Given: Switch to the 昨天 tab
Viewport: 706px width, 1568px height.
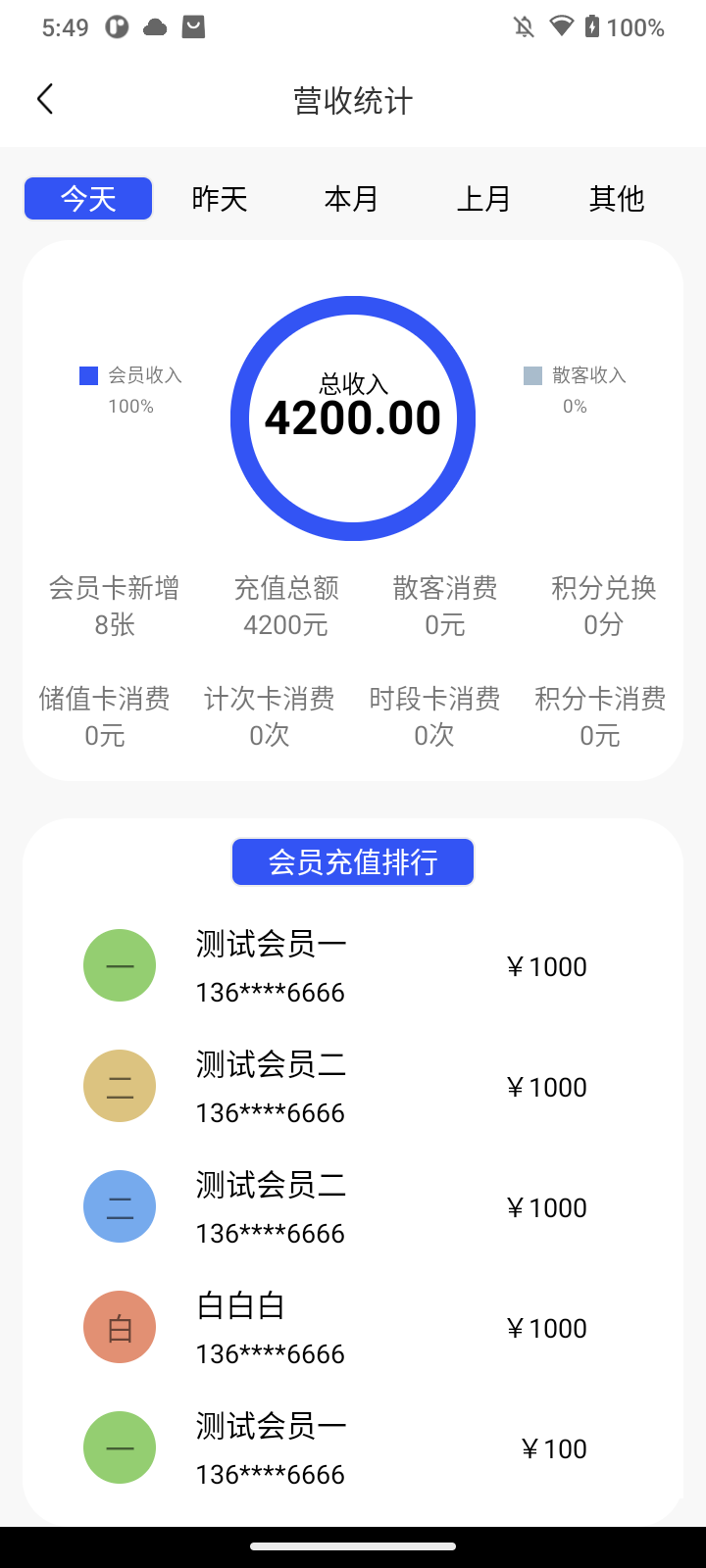Looking at the screenshot, I should click(x=220, y=199).
